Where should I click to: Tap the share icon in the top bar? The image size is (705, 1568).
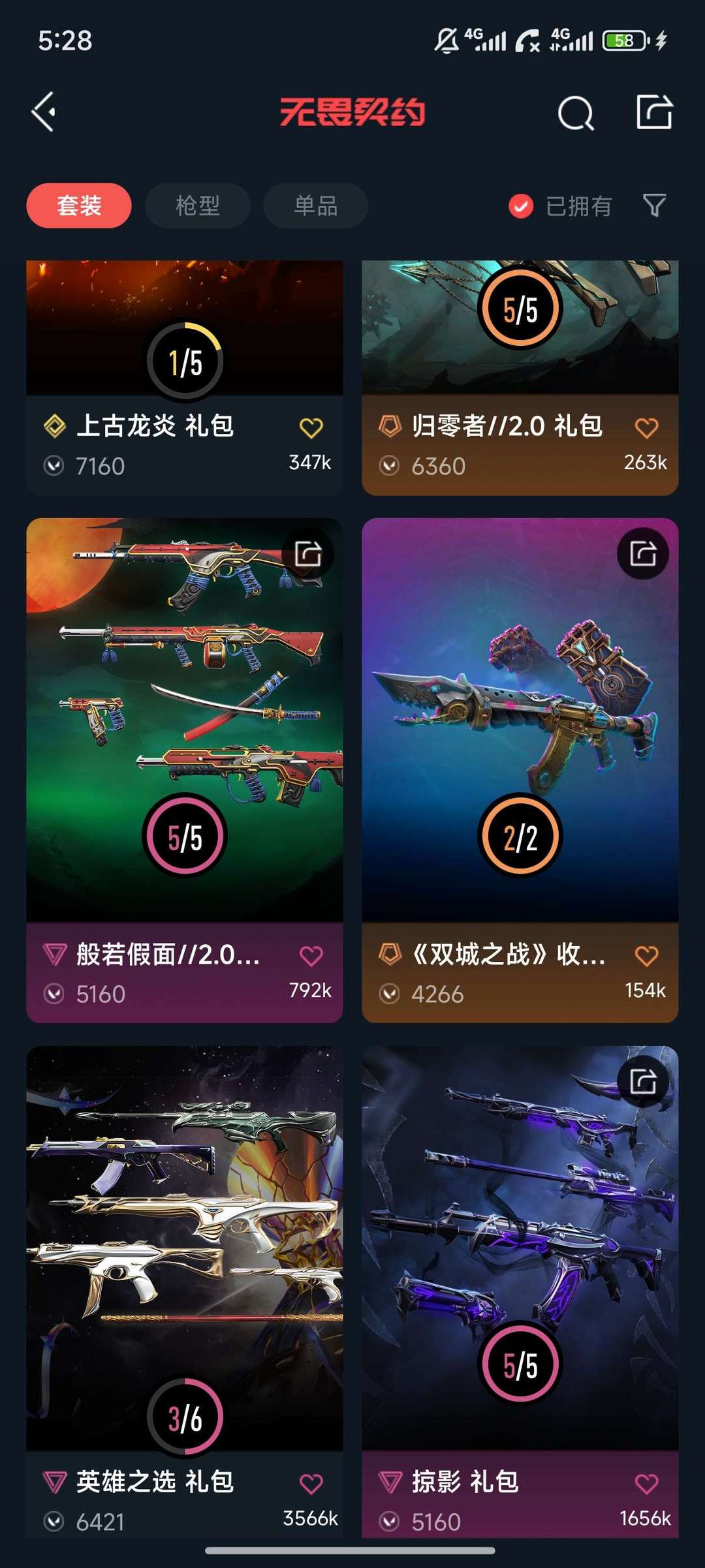(x=654, y=112)
